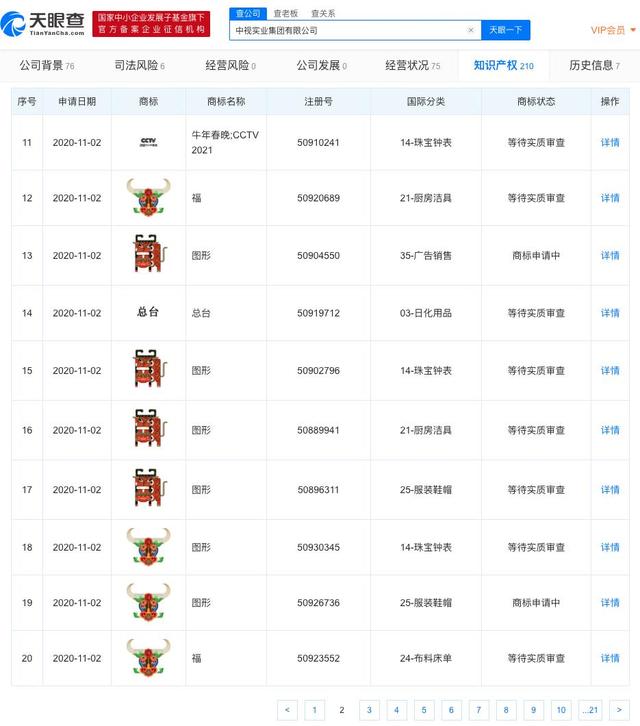This screenshot has height=726, width=640.
Task: Open 详情 for registration number 50926736
Action: [x=610, y=603]
